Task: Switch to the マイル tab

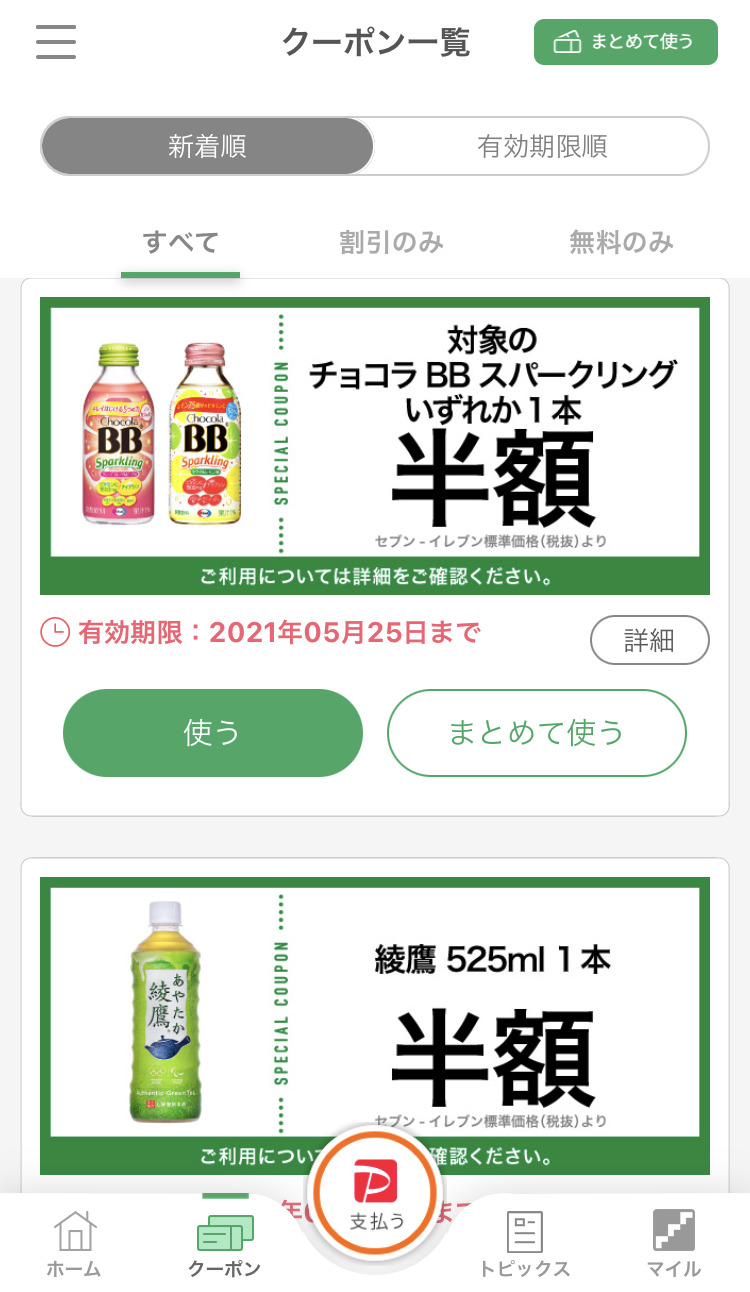Action: (674, 1243)
